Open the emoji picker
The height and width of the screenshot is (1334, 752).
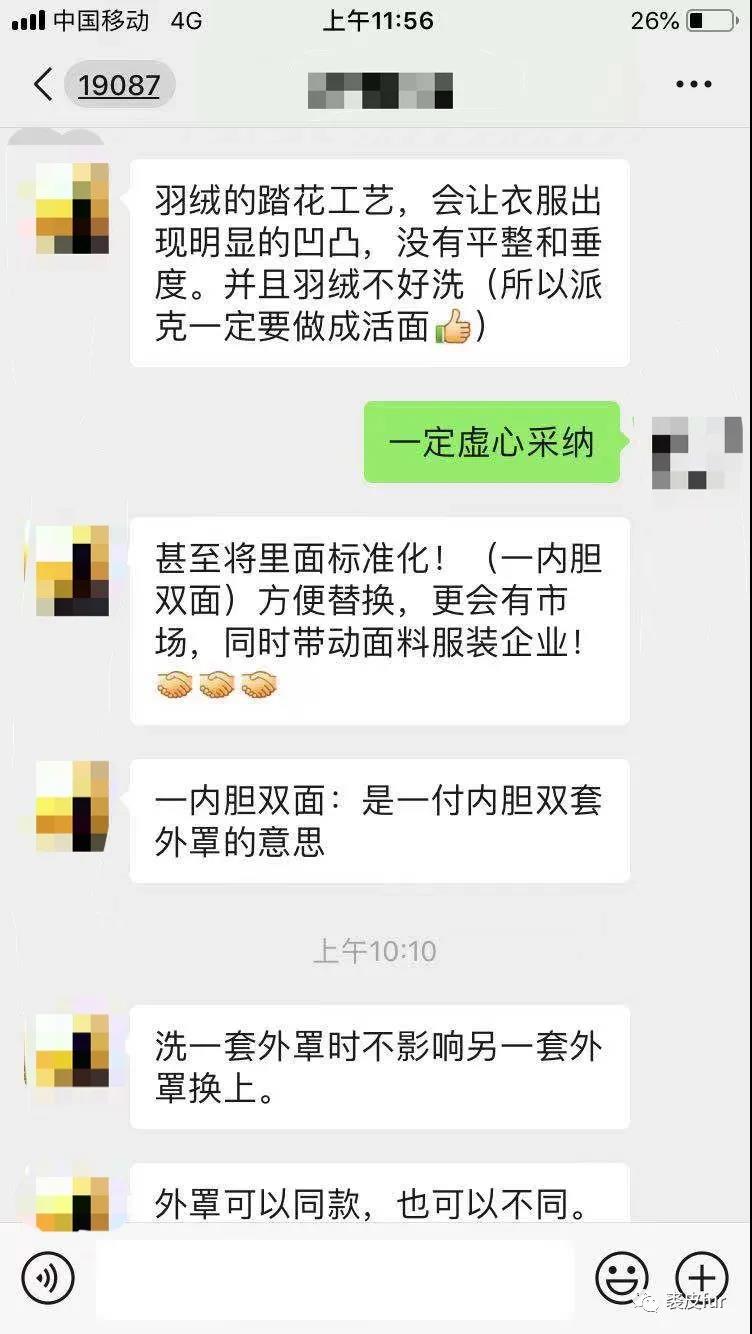tap(622, 1277)
